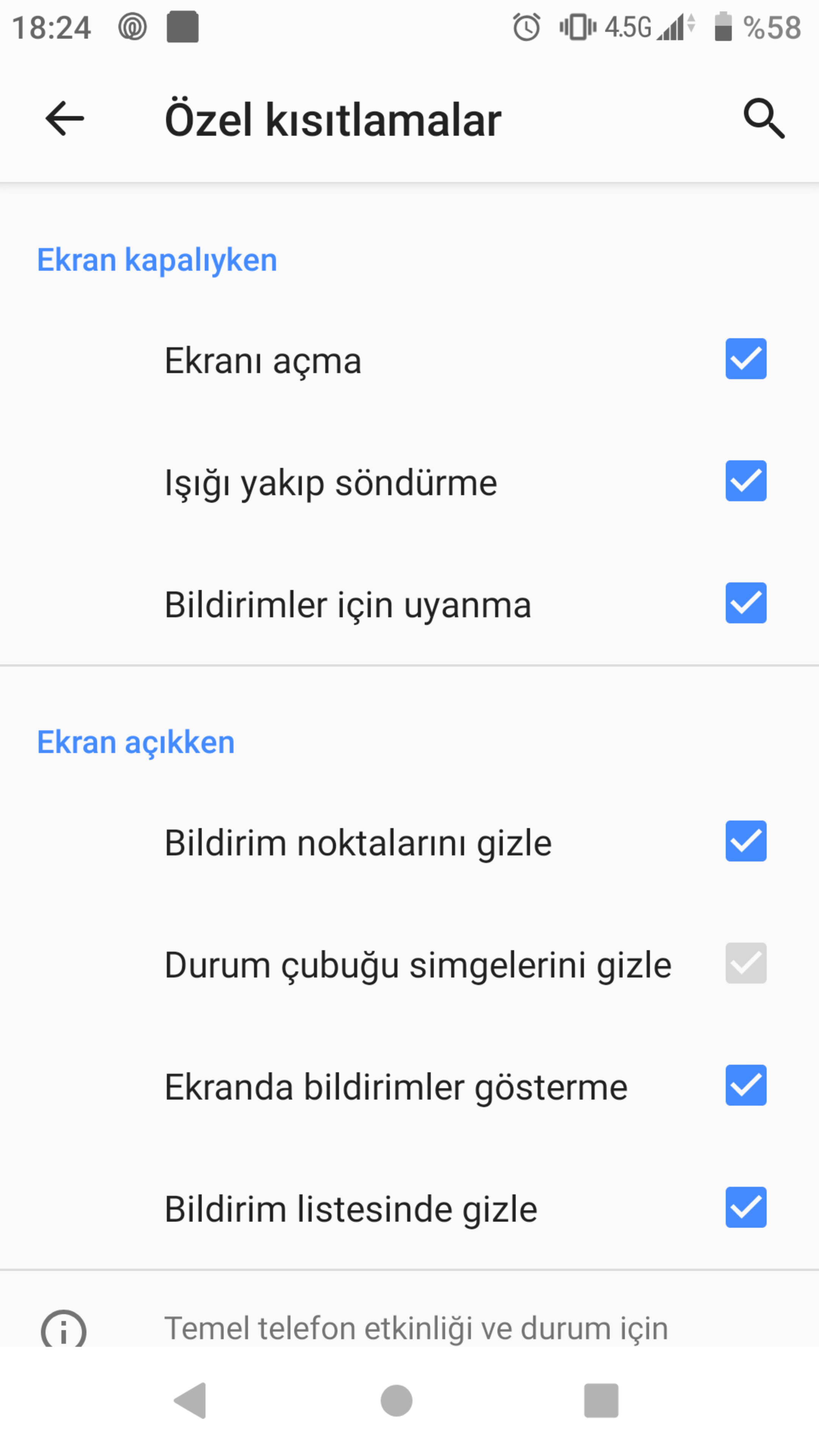Open recent apps from the navigation bar
This screenshot has height=1456, width=819.
pyautogui.click(x=601, y=1401)
